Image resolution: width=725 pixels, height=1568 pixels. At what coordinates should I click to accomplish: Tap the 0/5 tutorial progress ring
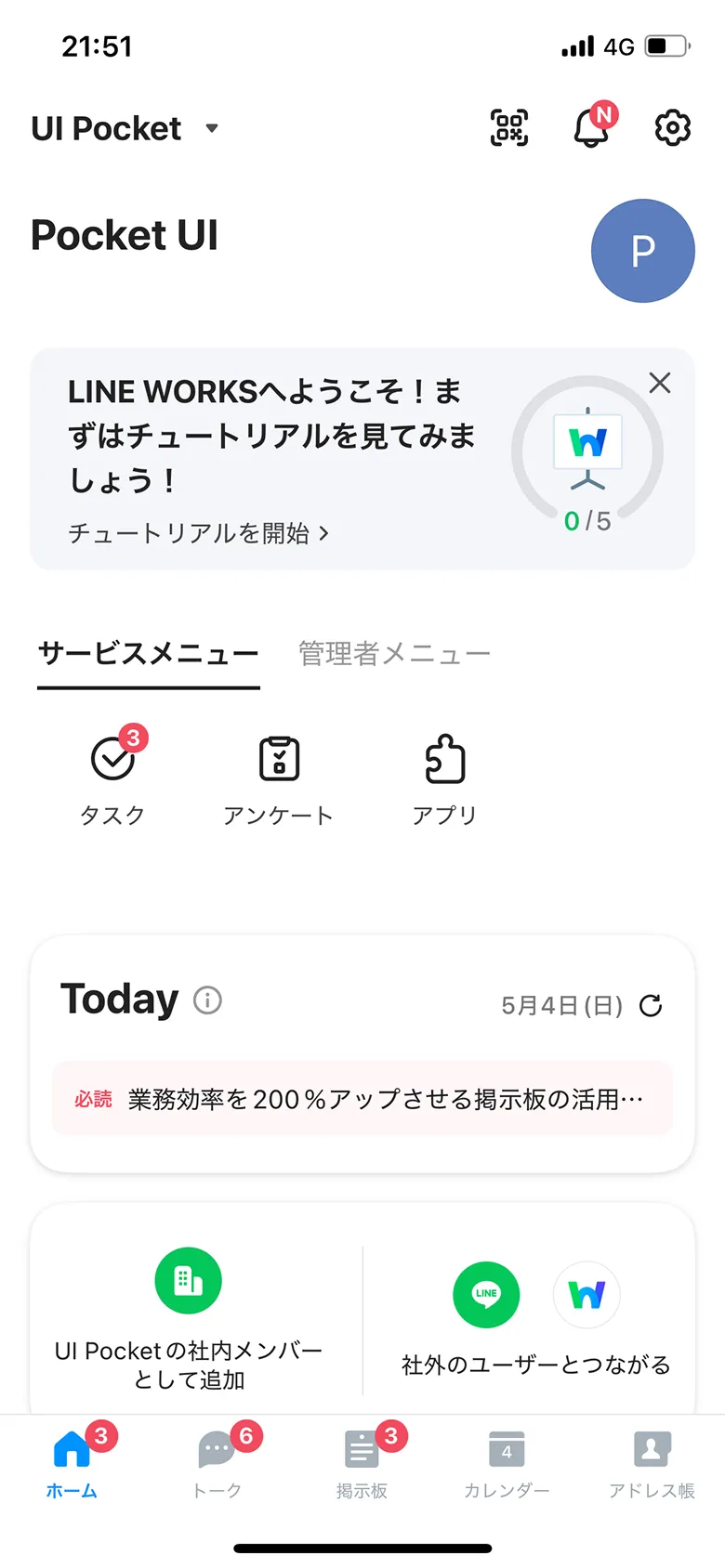point(587,453)
